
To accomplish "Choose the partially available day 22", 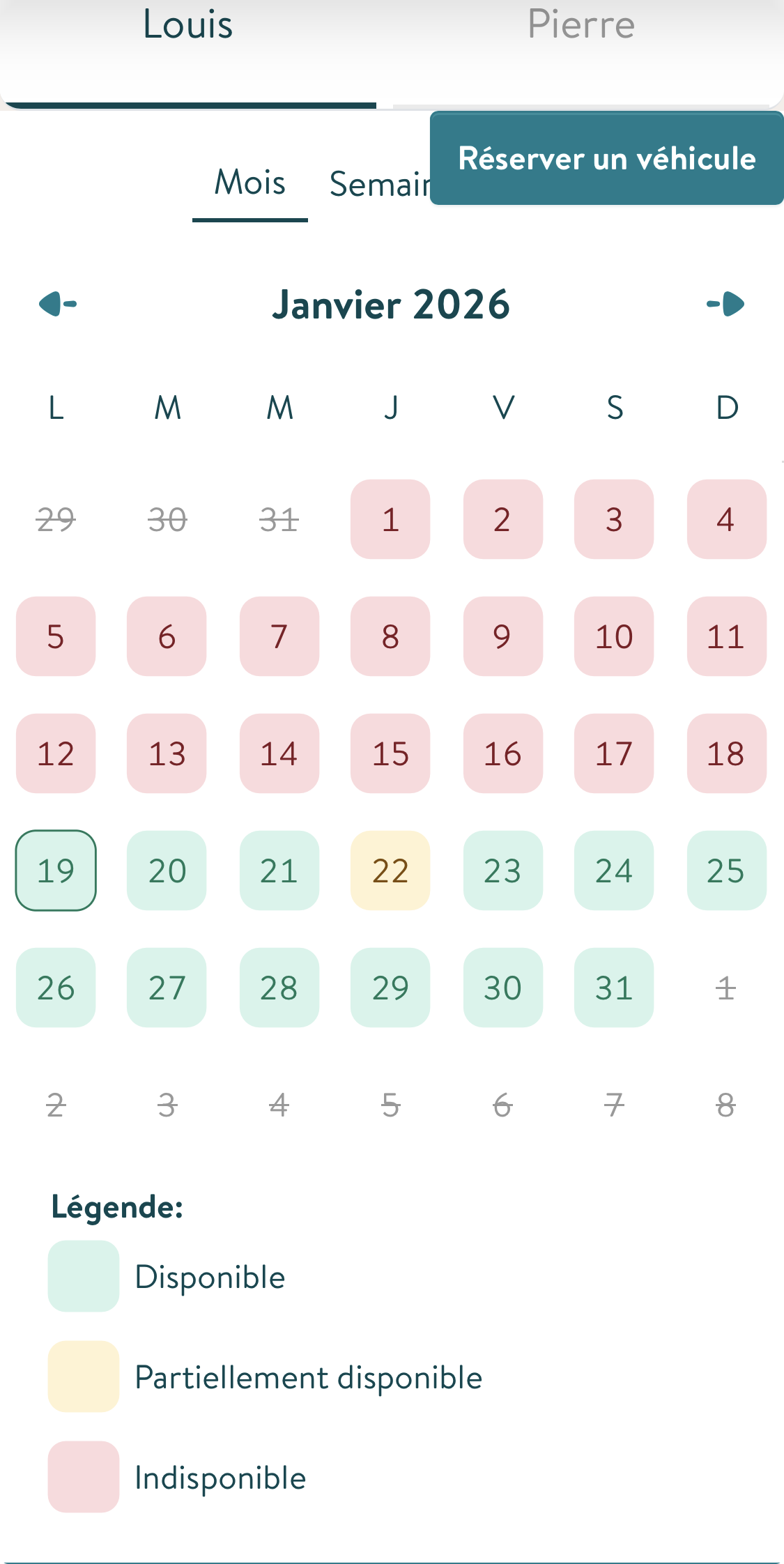I will click(x=390, y=871).
